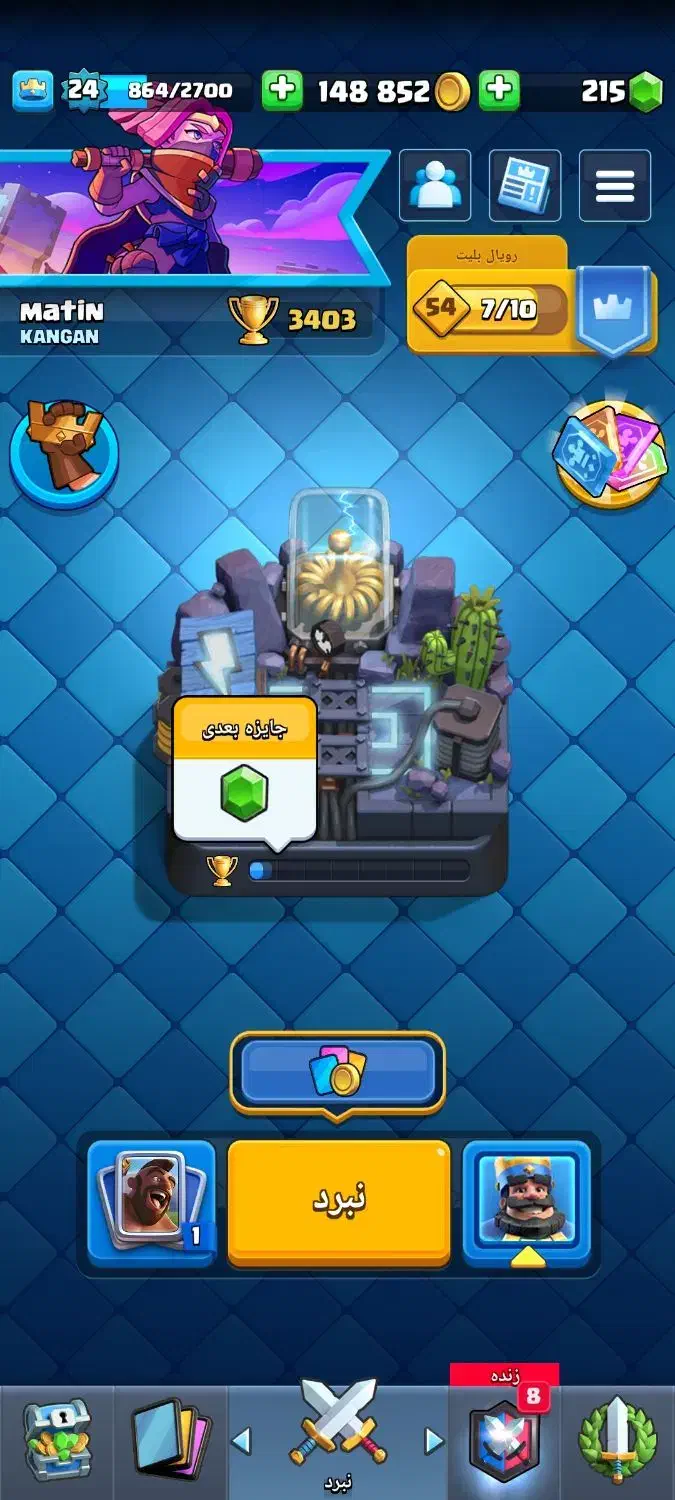Switch to the events sword tab
Screen dimensions: 675x1500
point(617,1440)
